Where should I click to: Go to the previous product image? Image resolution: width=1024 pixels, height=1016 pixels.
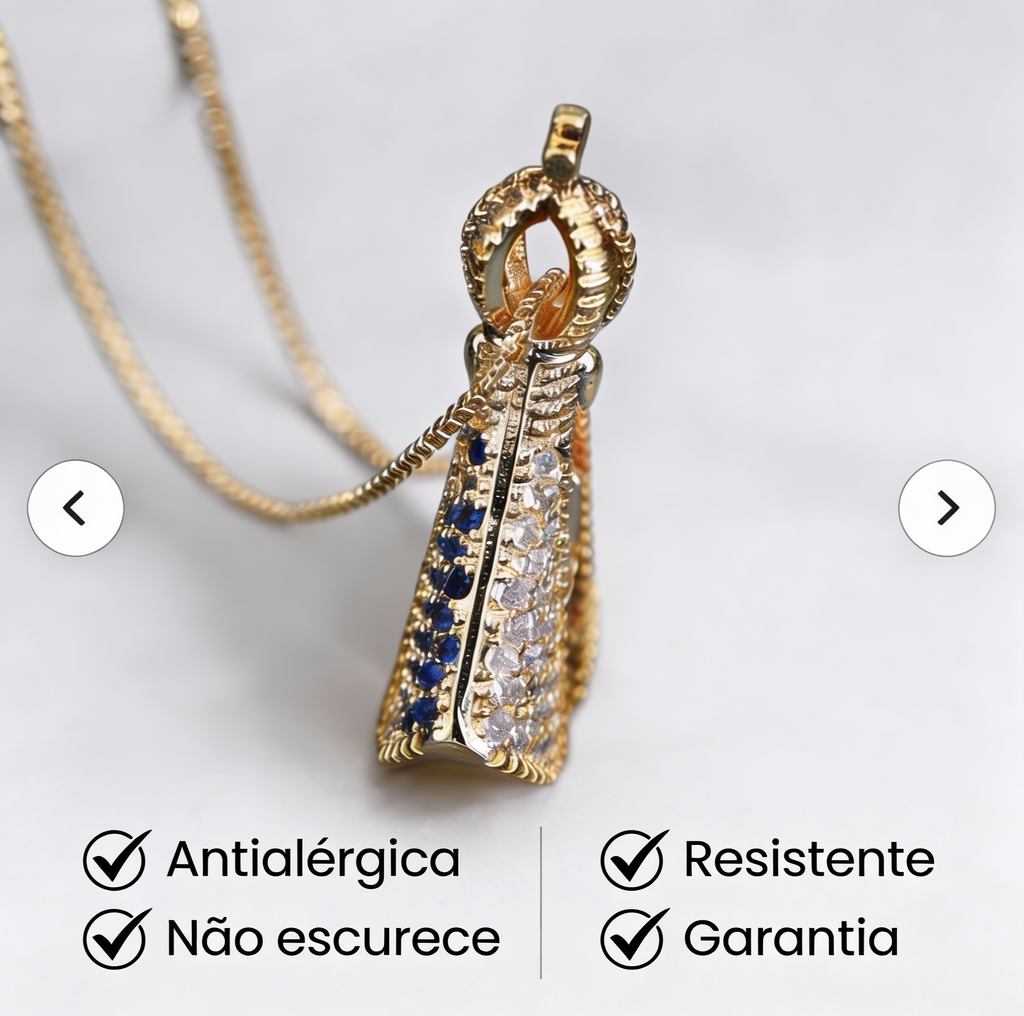75,508
